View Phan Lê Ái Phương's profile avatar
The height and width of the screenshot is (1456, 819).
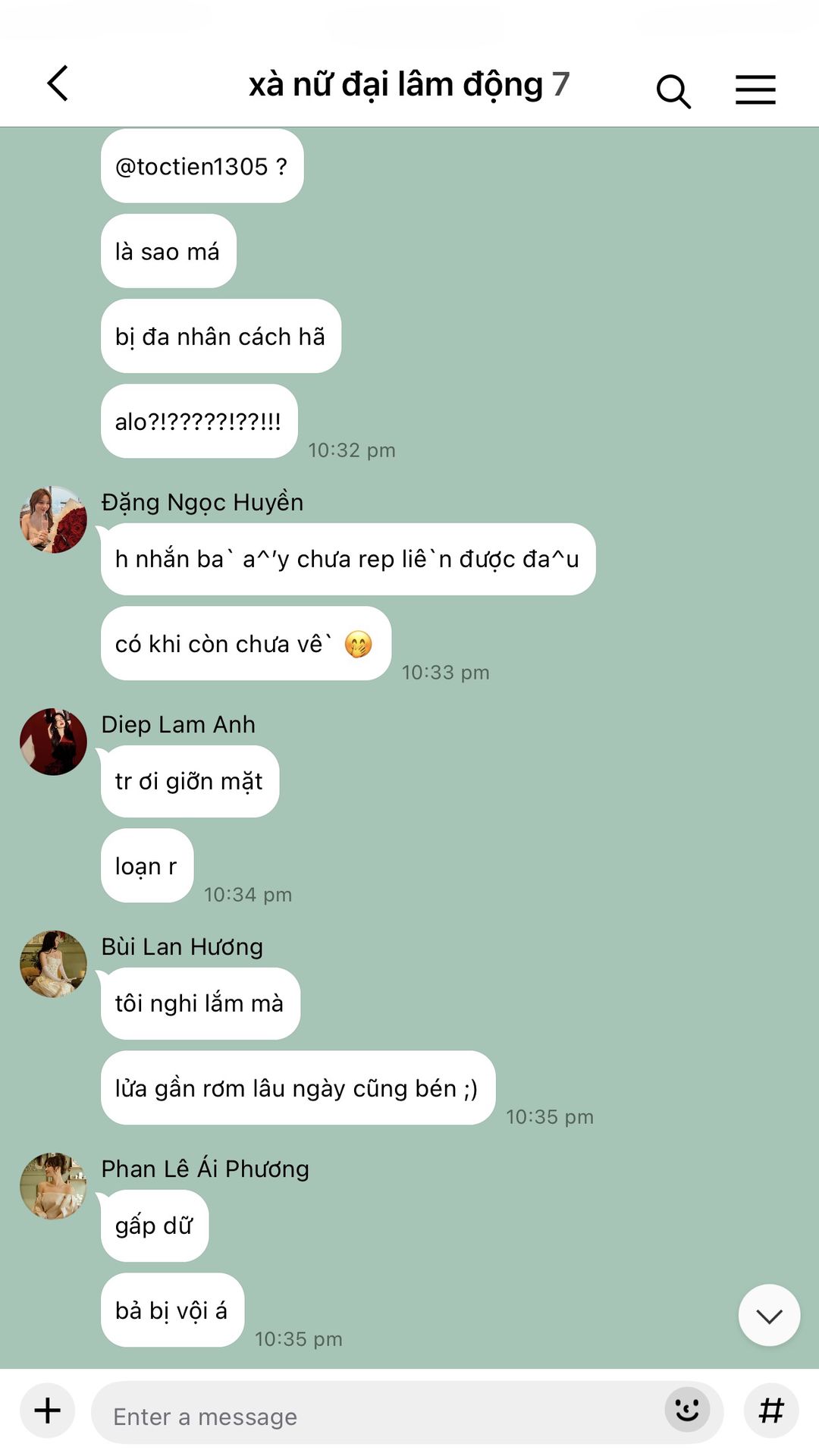(53, 1186)
